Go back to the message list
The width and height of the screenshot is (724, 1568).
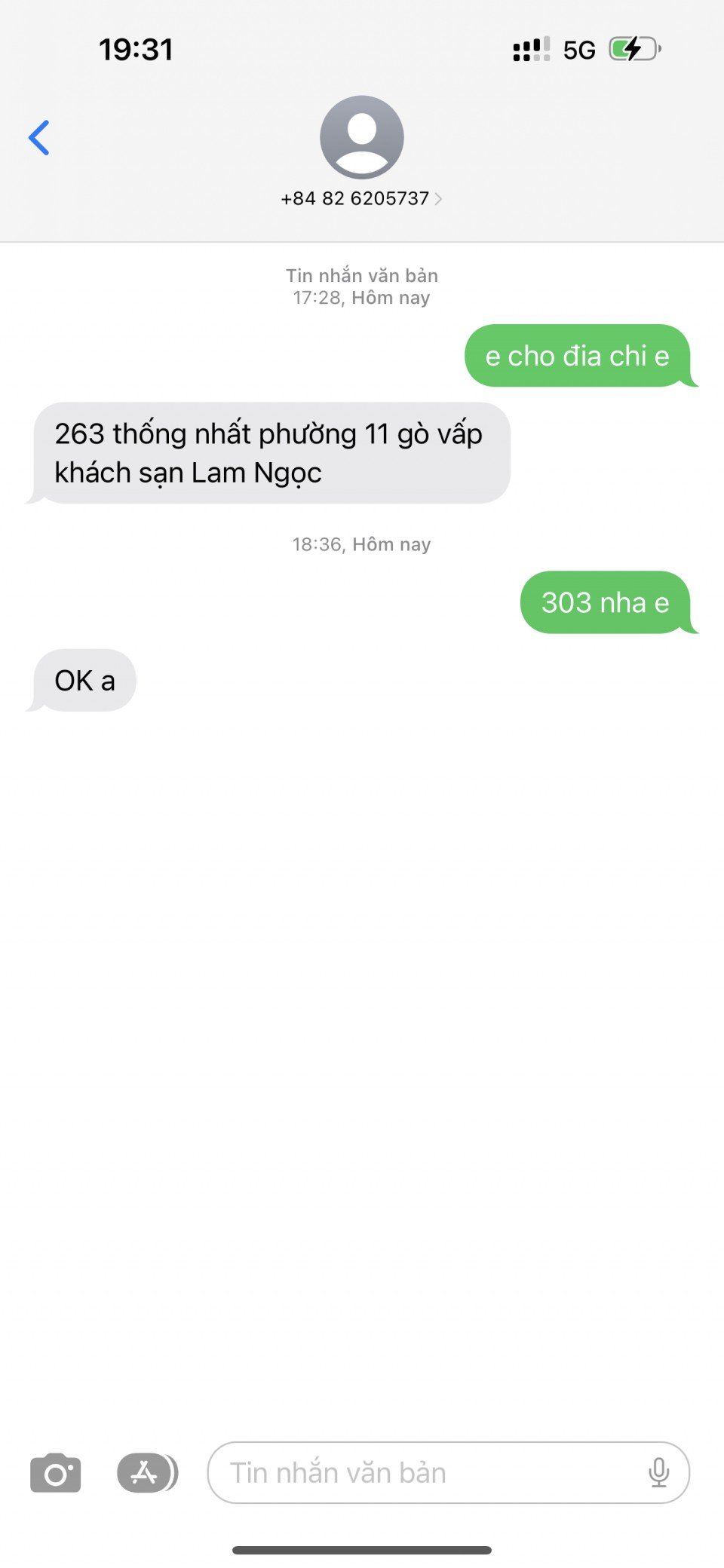pos(39,138)
